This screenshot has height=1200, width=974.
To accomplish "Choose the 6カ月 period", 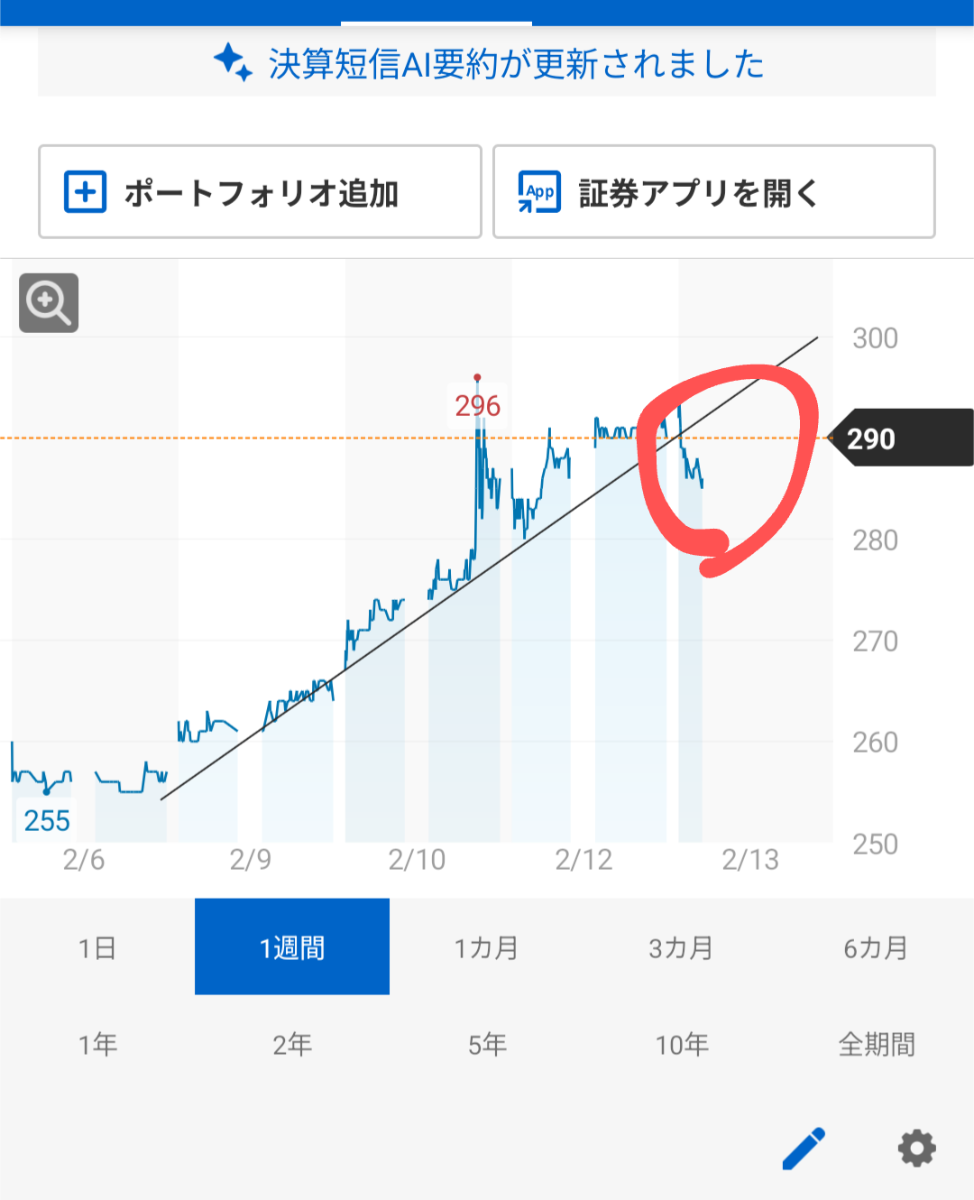I will pos(875,947).
